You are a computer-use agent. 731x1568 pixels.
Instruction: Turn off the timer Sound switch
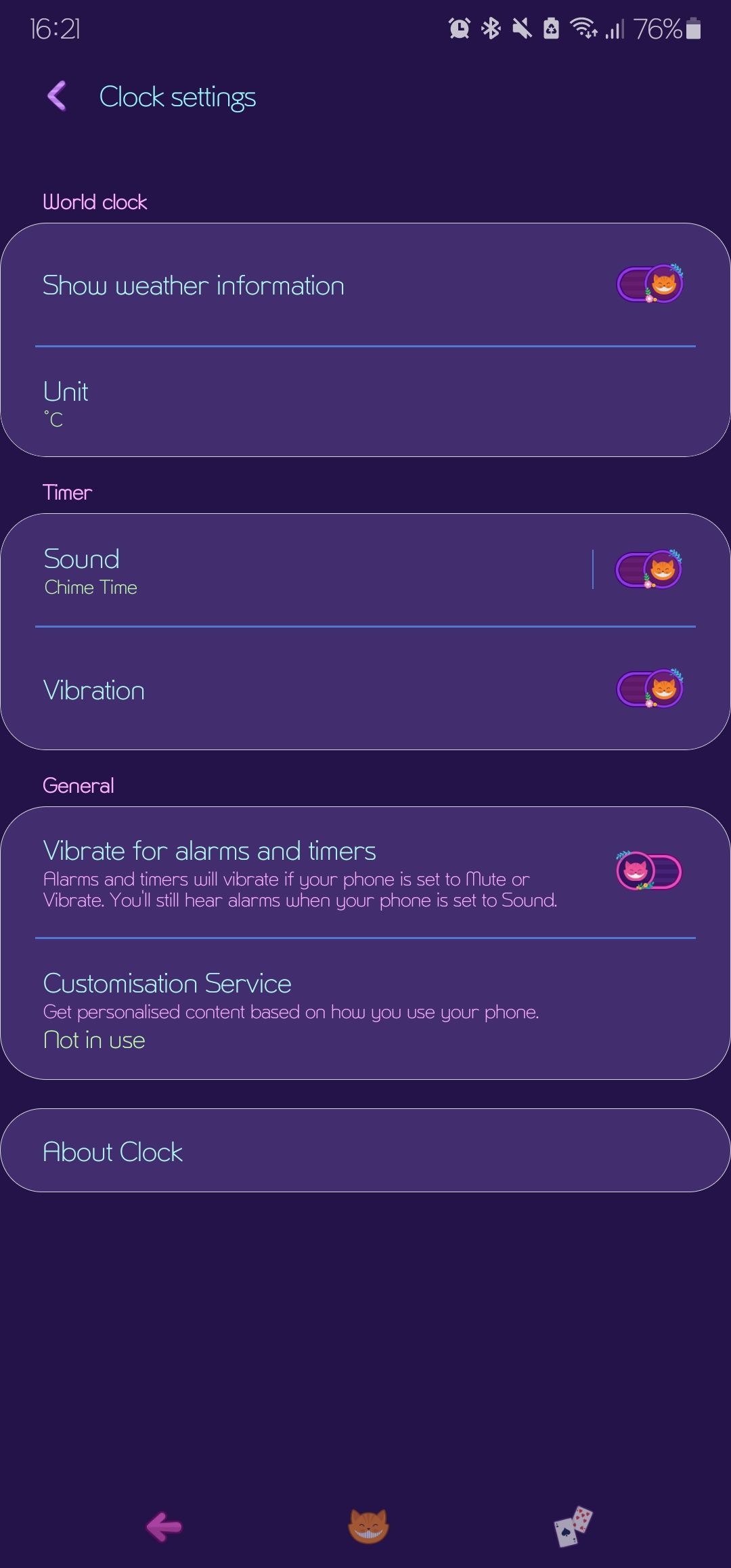[648, 569]
